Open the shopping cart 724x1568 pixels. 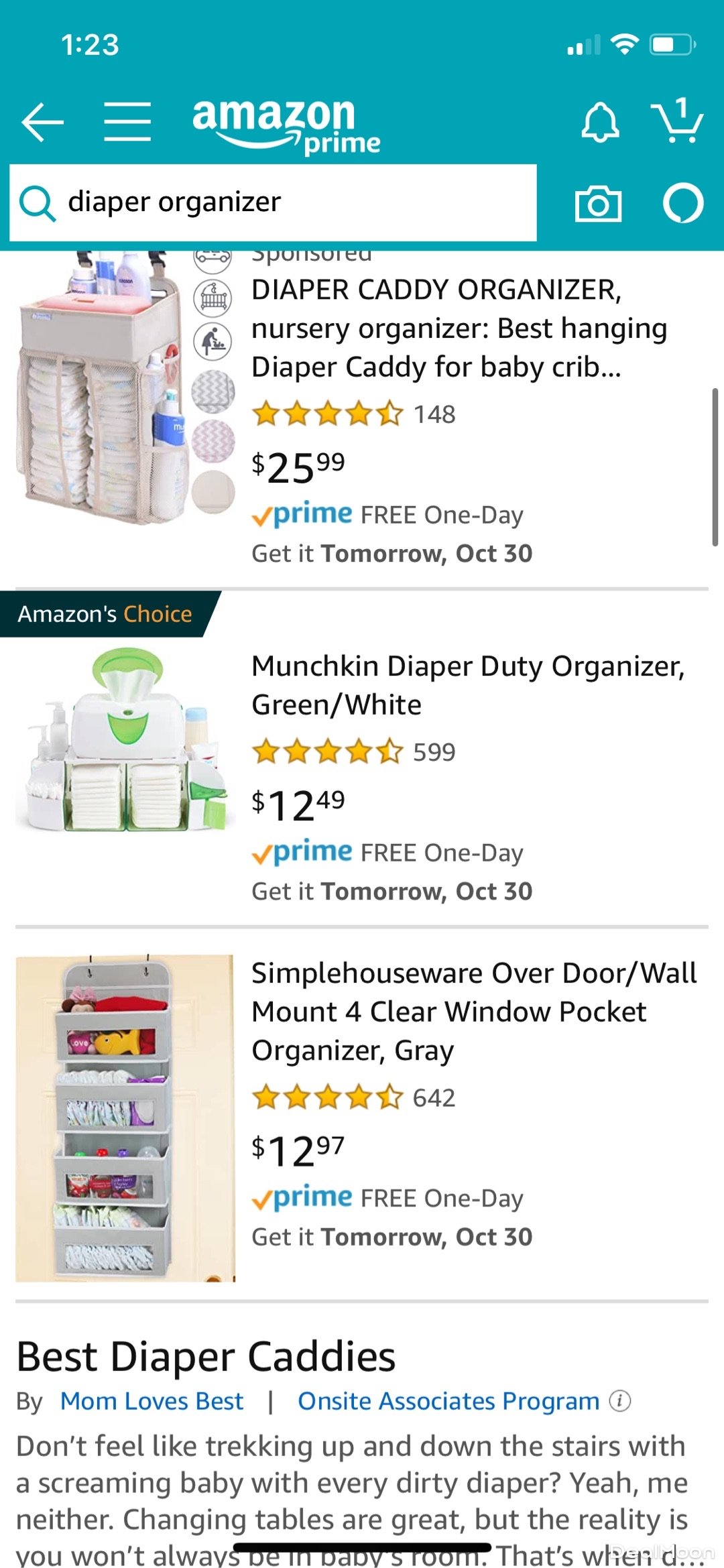pos(677,121)
